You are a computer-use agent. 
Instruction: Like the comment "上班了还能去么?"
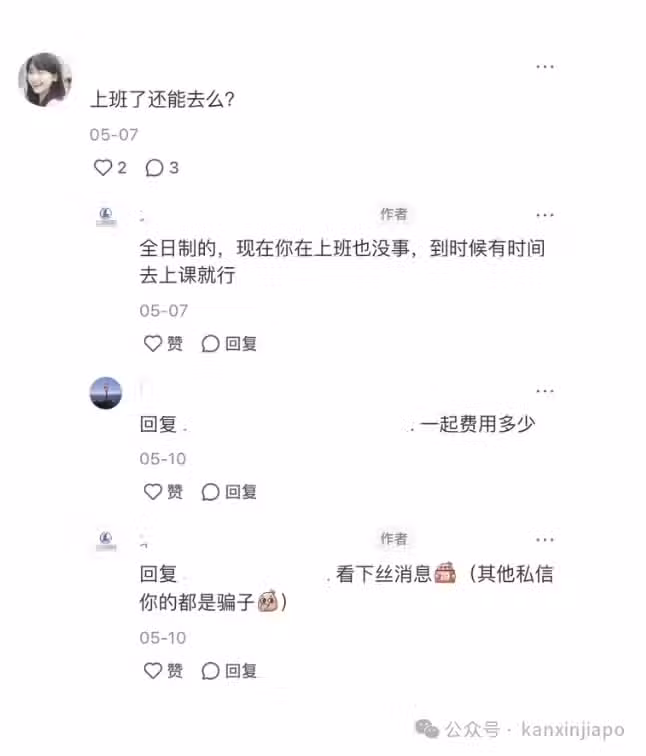click(x=103, y=168)
